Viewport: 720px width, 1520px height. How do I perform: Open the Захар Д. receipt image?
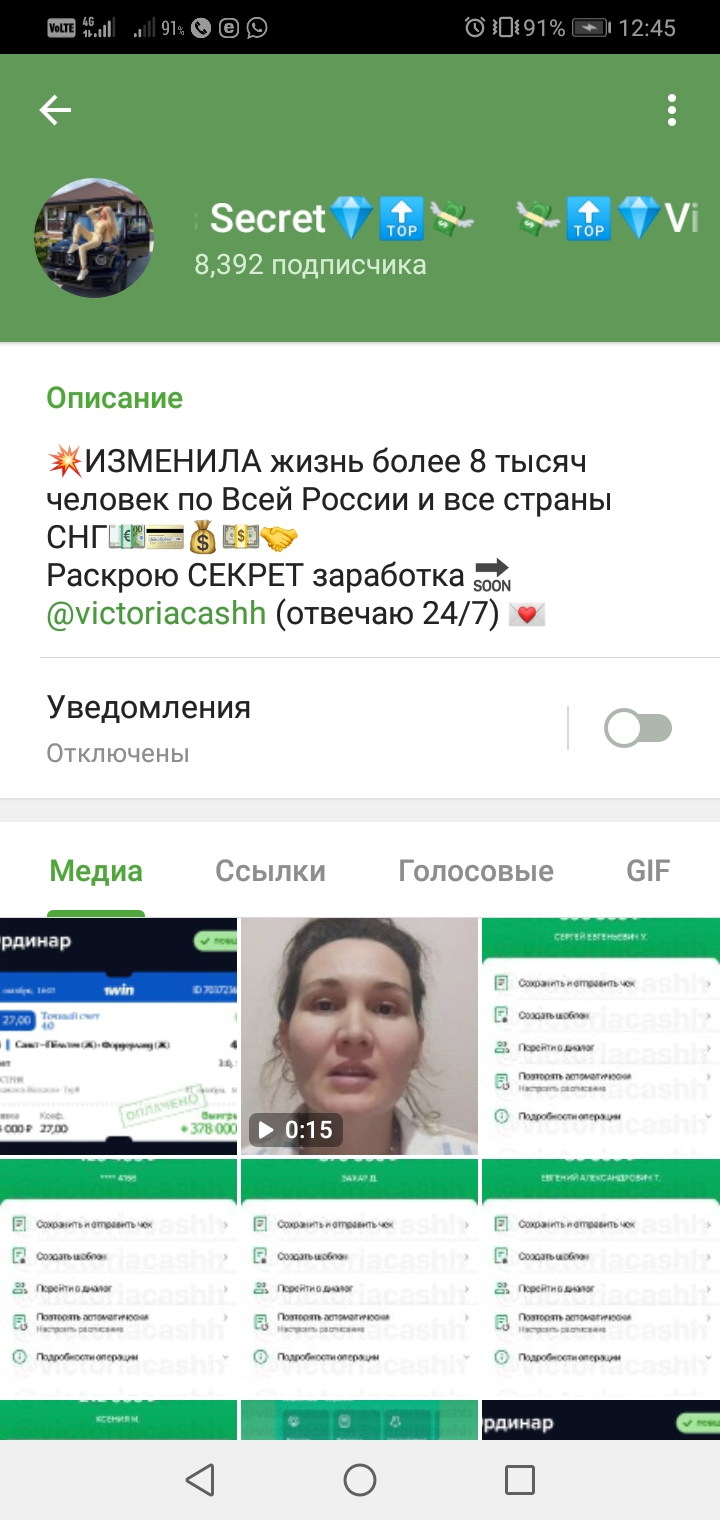pos(359,1277)
